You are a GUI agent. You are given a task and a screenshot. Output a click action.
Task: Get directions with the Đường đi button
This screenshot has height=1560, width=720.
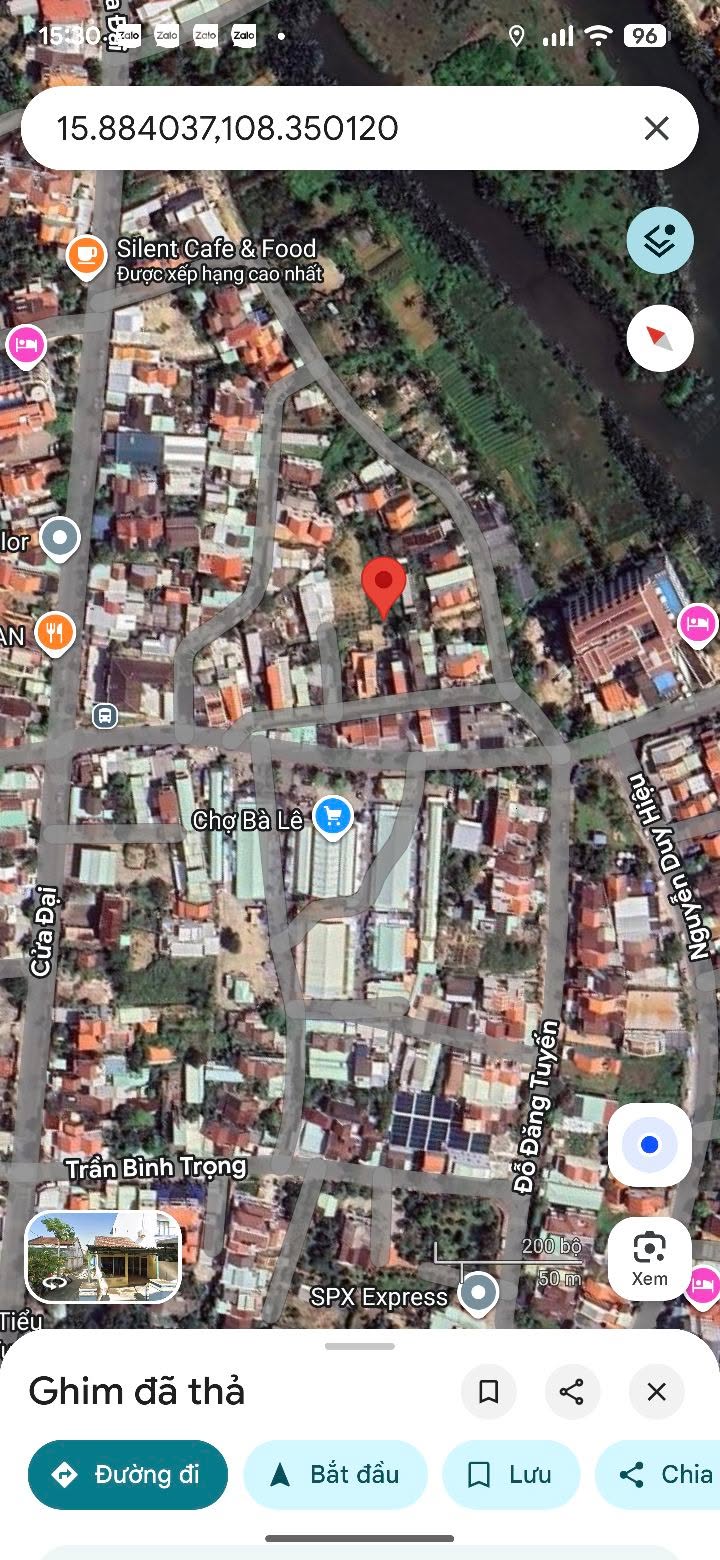tap(128, 1474)
